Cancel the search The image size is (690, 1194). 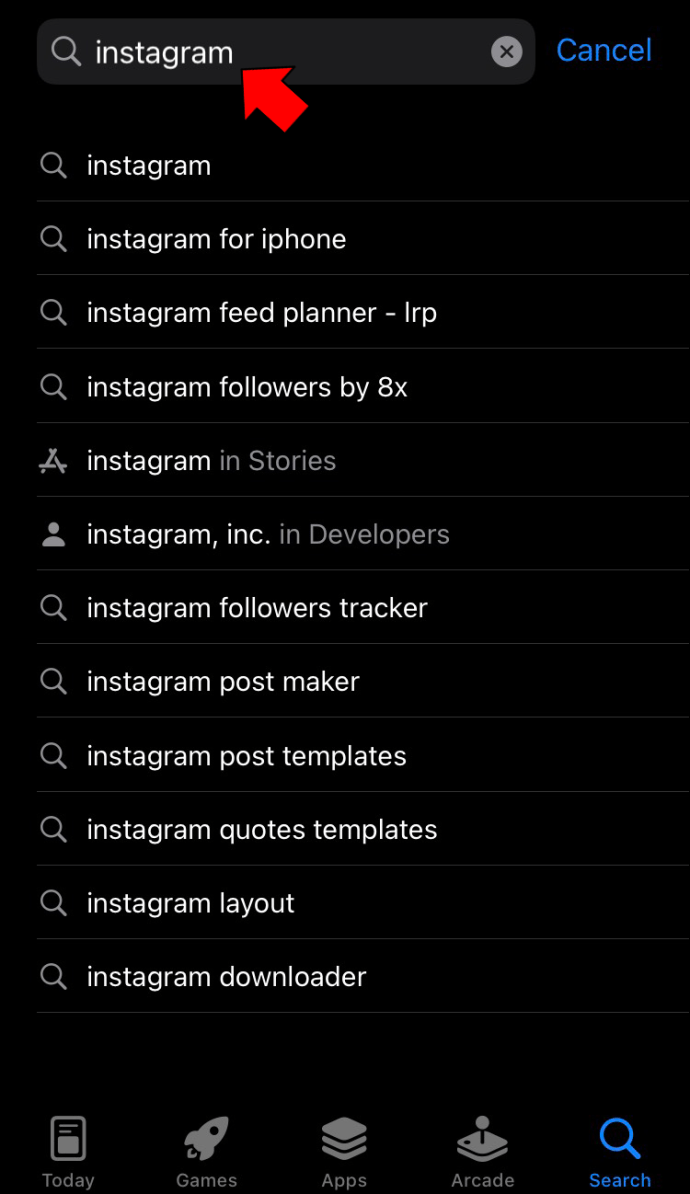pos(604,51)
